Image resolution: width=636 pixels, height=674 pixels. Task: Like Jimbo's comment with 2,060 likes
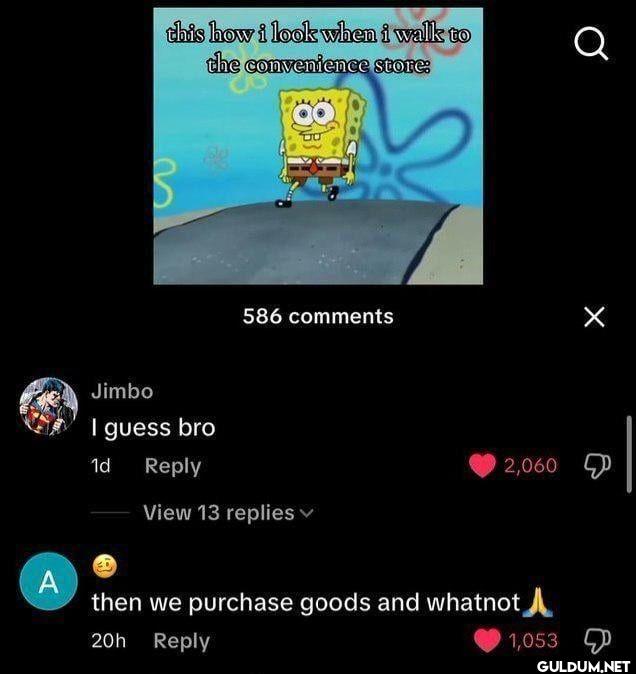point(484,465)
